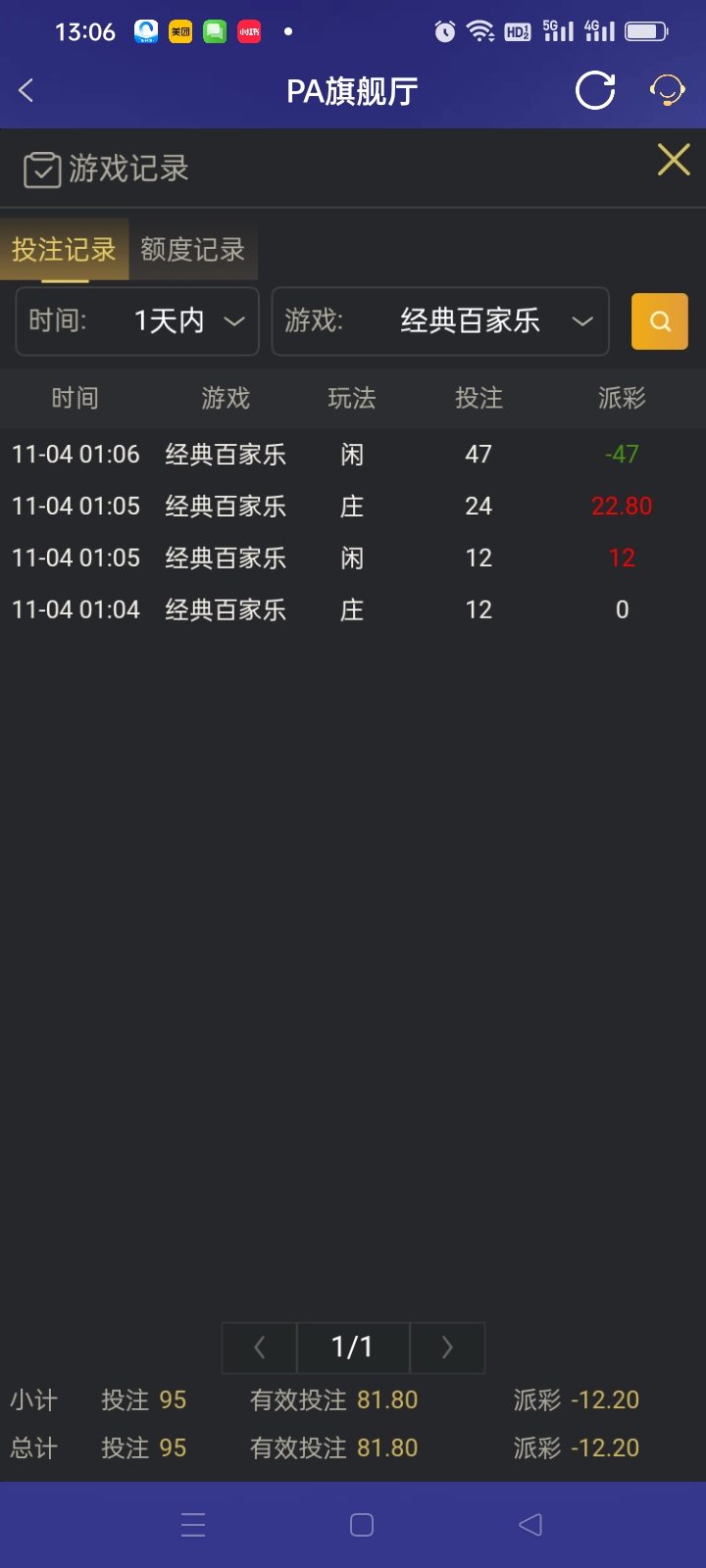Tap the WiFi icon in status bar
706x1568 pixels.
[479, 30]
